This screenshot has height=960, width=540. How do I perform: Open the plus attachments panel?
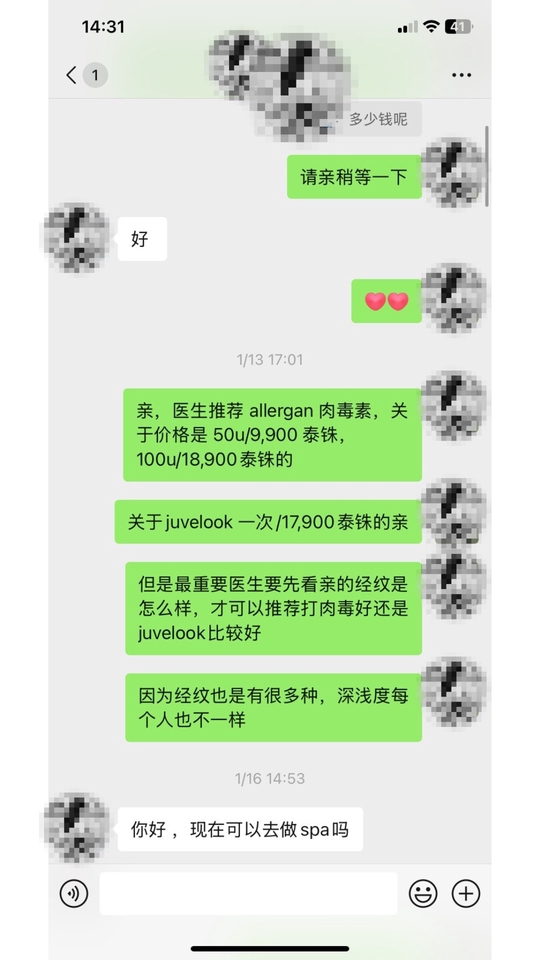tap(466, 894)
